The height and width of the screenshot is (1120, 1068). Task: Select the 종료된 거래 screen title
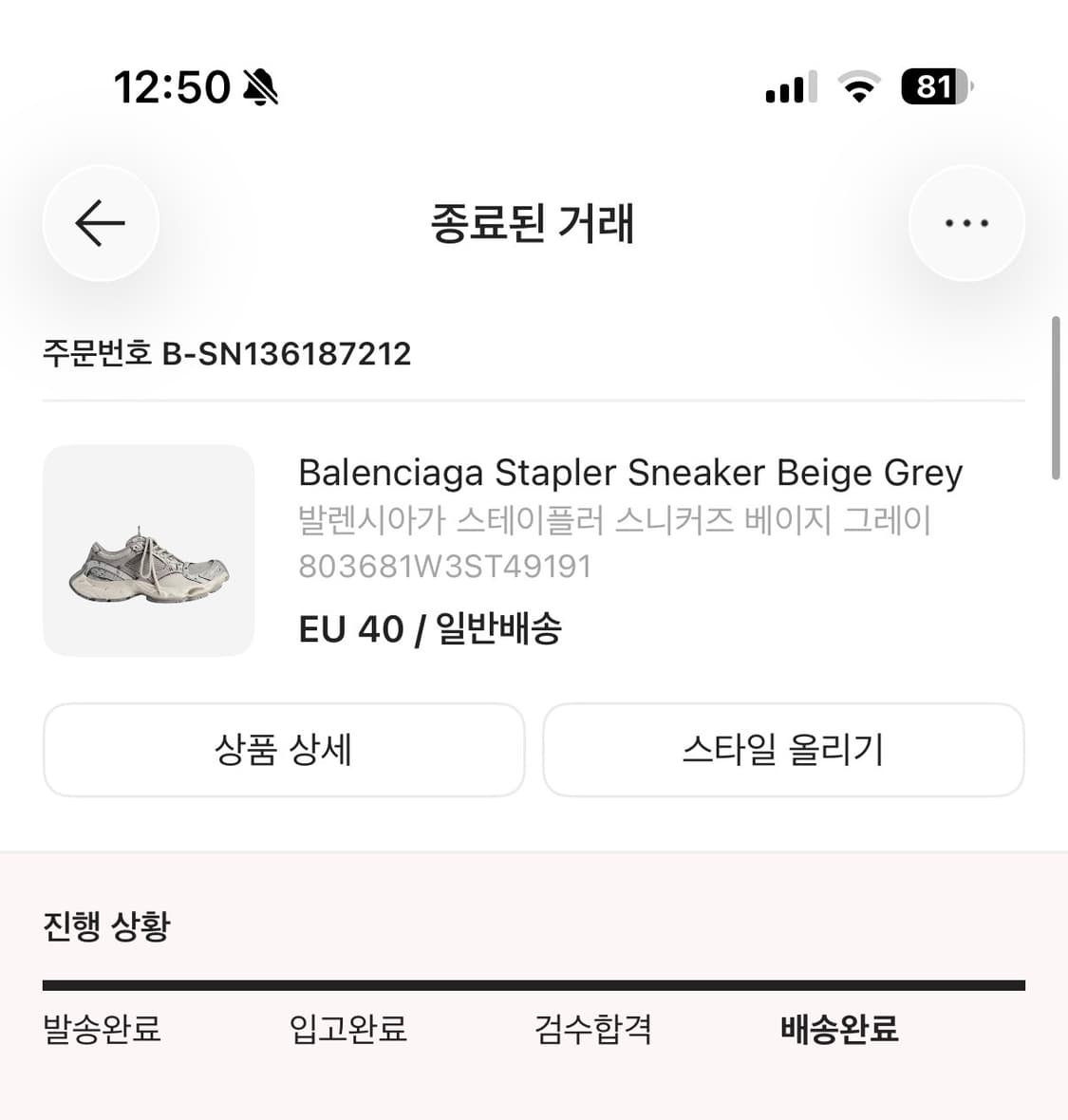click(x=534, y=224)
